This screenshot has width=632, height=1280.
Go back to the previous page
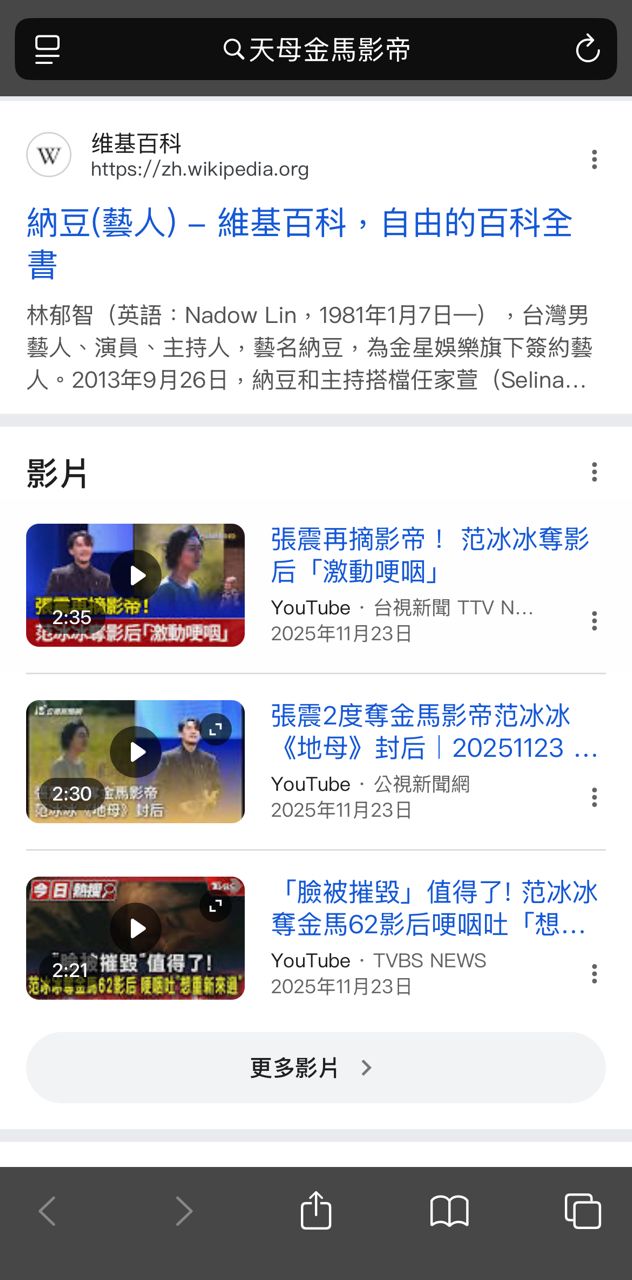47,1211
